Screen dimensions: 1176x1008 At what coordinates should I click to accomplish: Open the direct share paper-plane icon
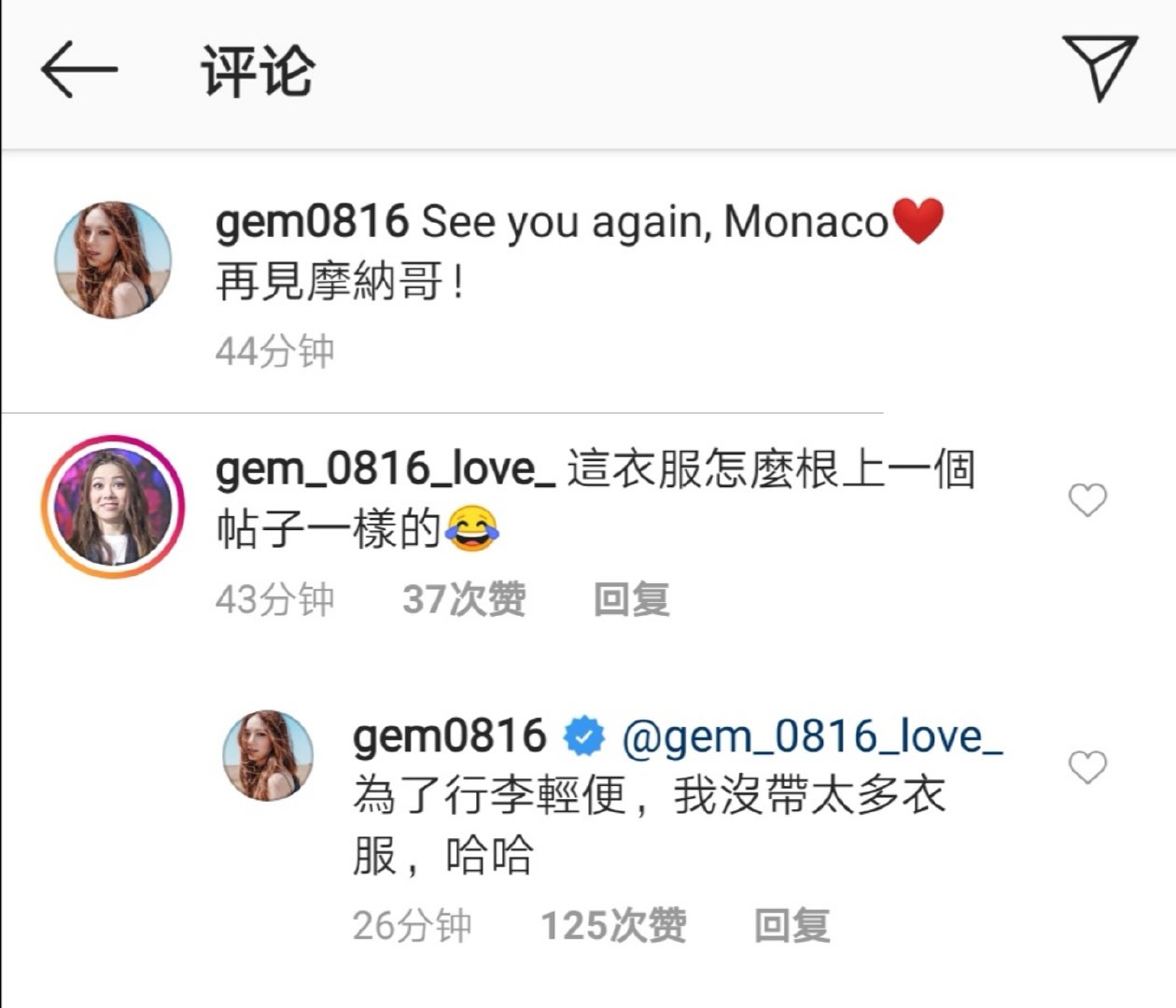pyautogui.click(x=1099, y=67)
